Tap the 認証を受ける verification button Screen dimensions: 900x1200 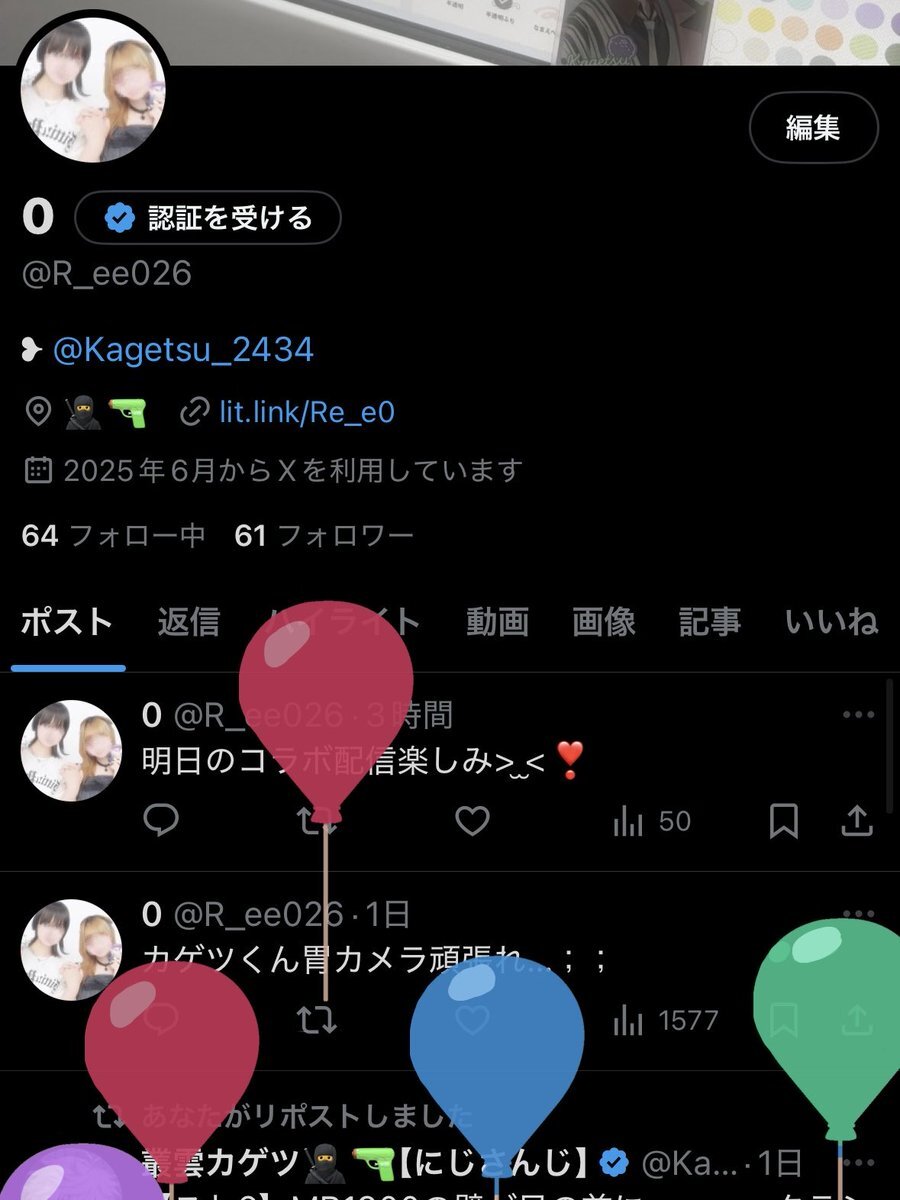[208, 218]
